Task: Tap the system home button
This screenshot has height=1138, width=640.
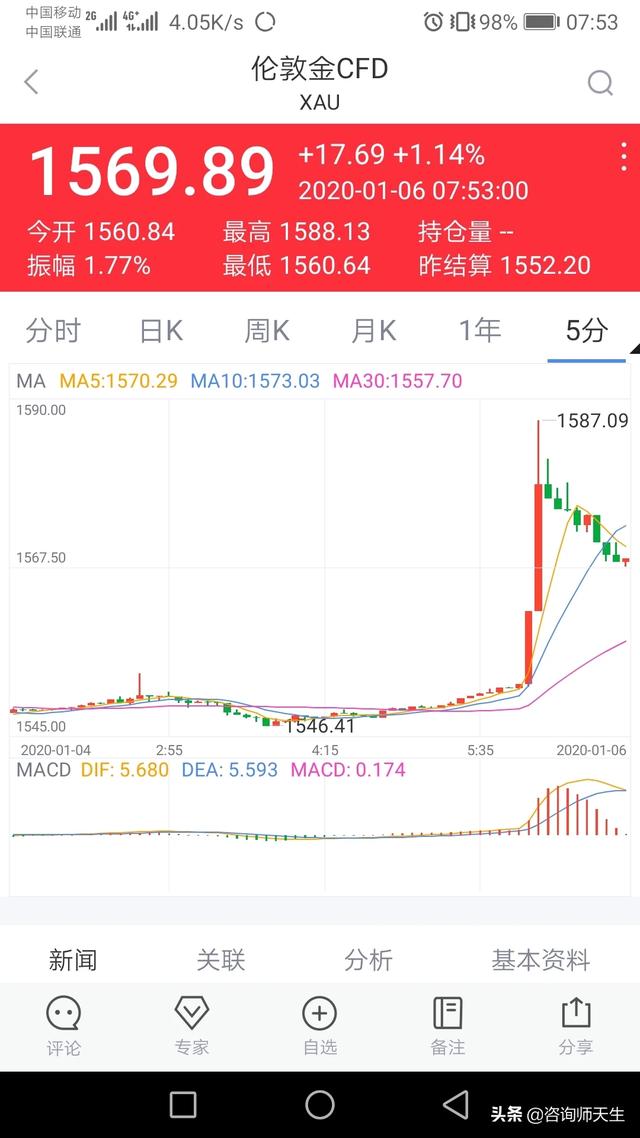Action: pyautogui.click(x=319, y=1105)
